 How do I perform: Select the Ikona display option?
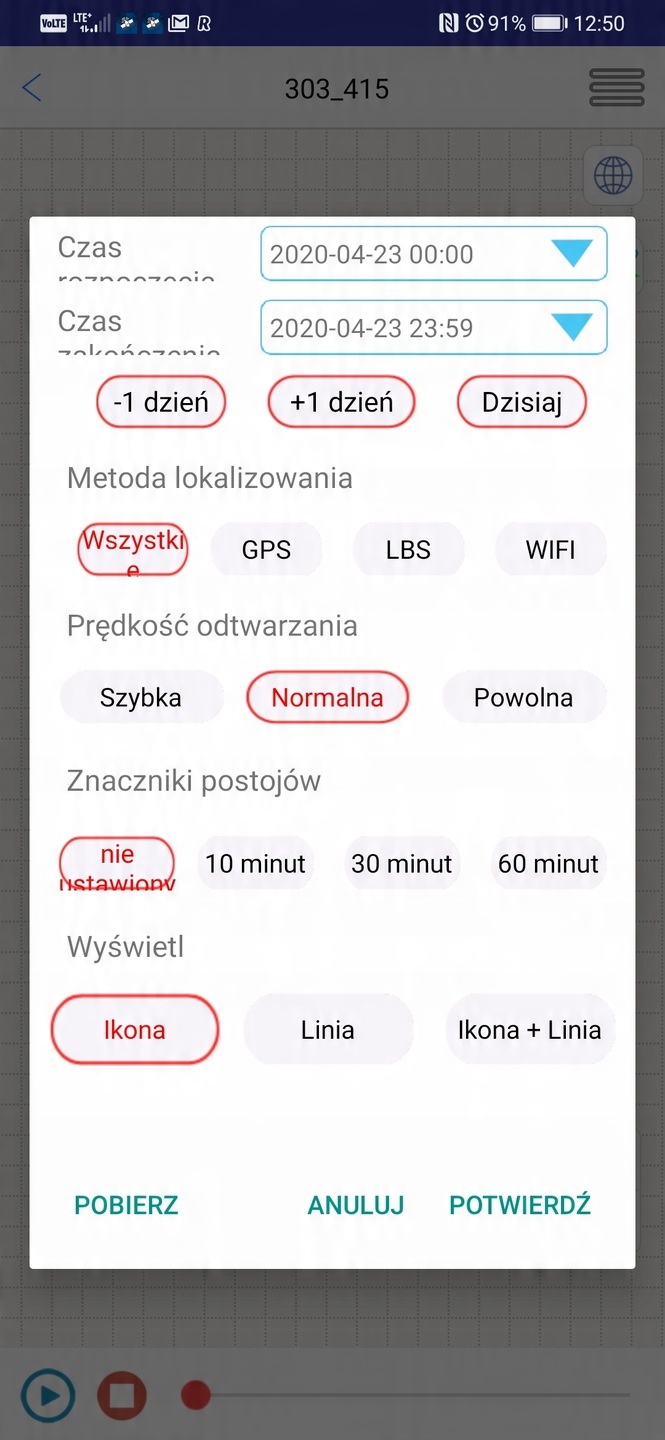[134, 1029]
